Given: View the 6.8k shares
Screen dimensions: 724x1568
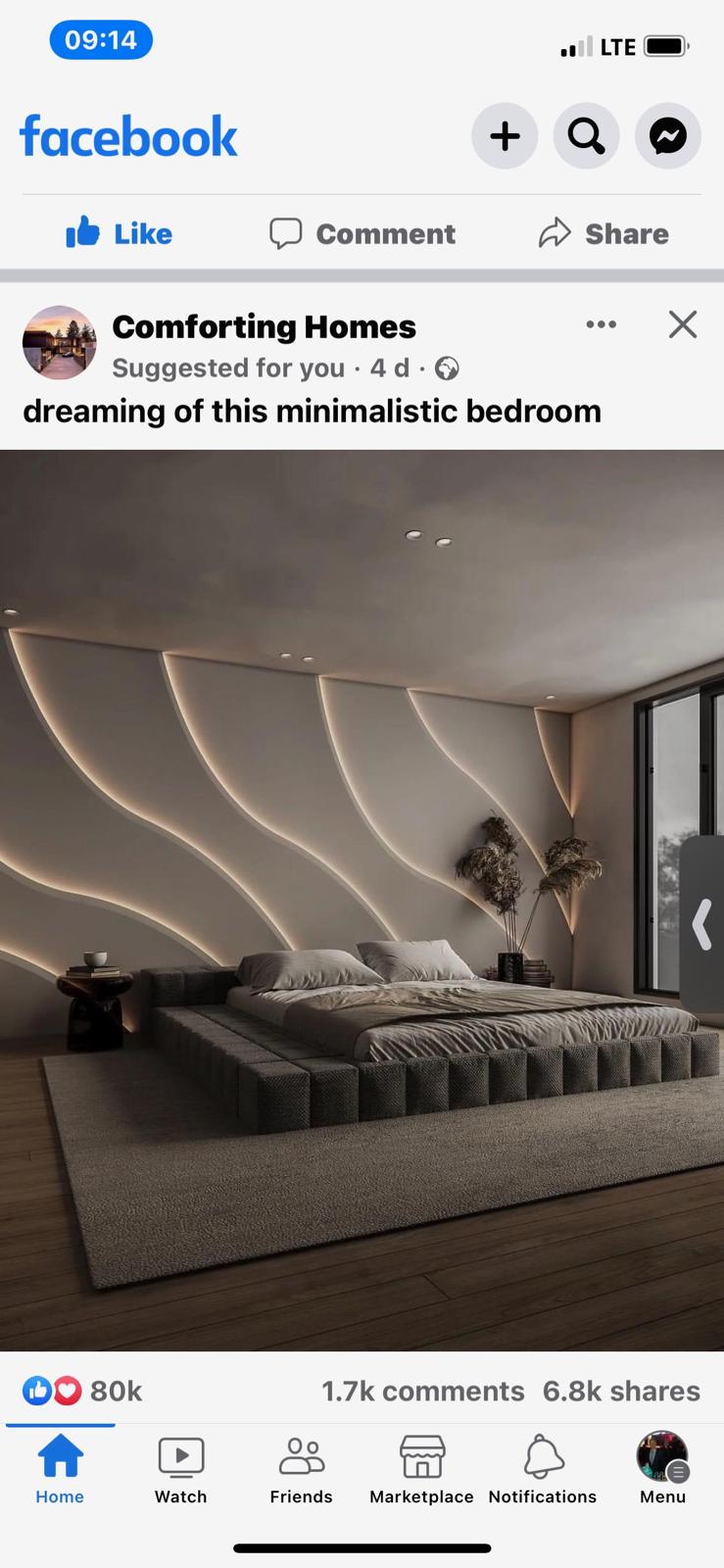Looking at the screenshot, I should (621, 1391).
